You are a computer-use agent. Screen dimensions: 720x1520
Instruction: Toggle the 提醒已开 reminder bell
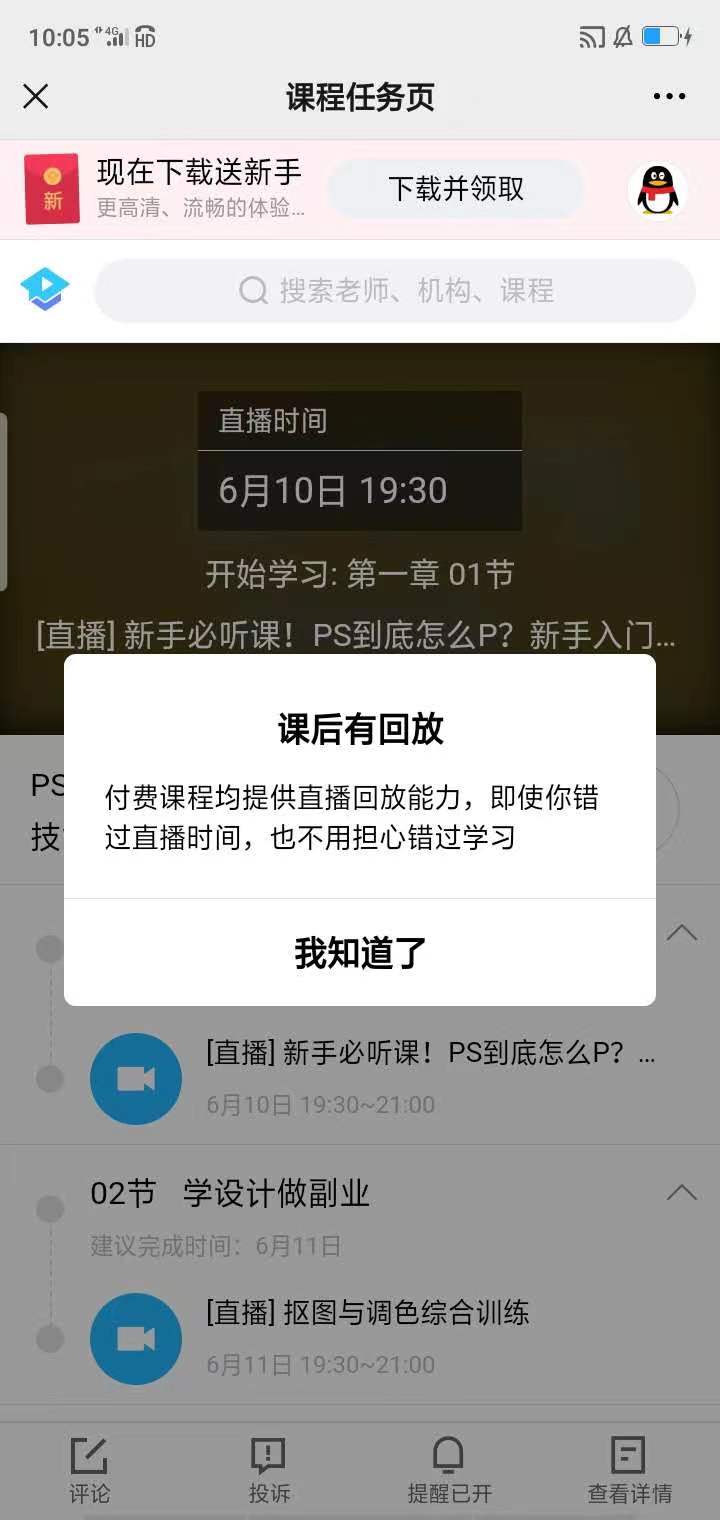(x=449, y=1470)
